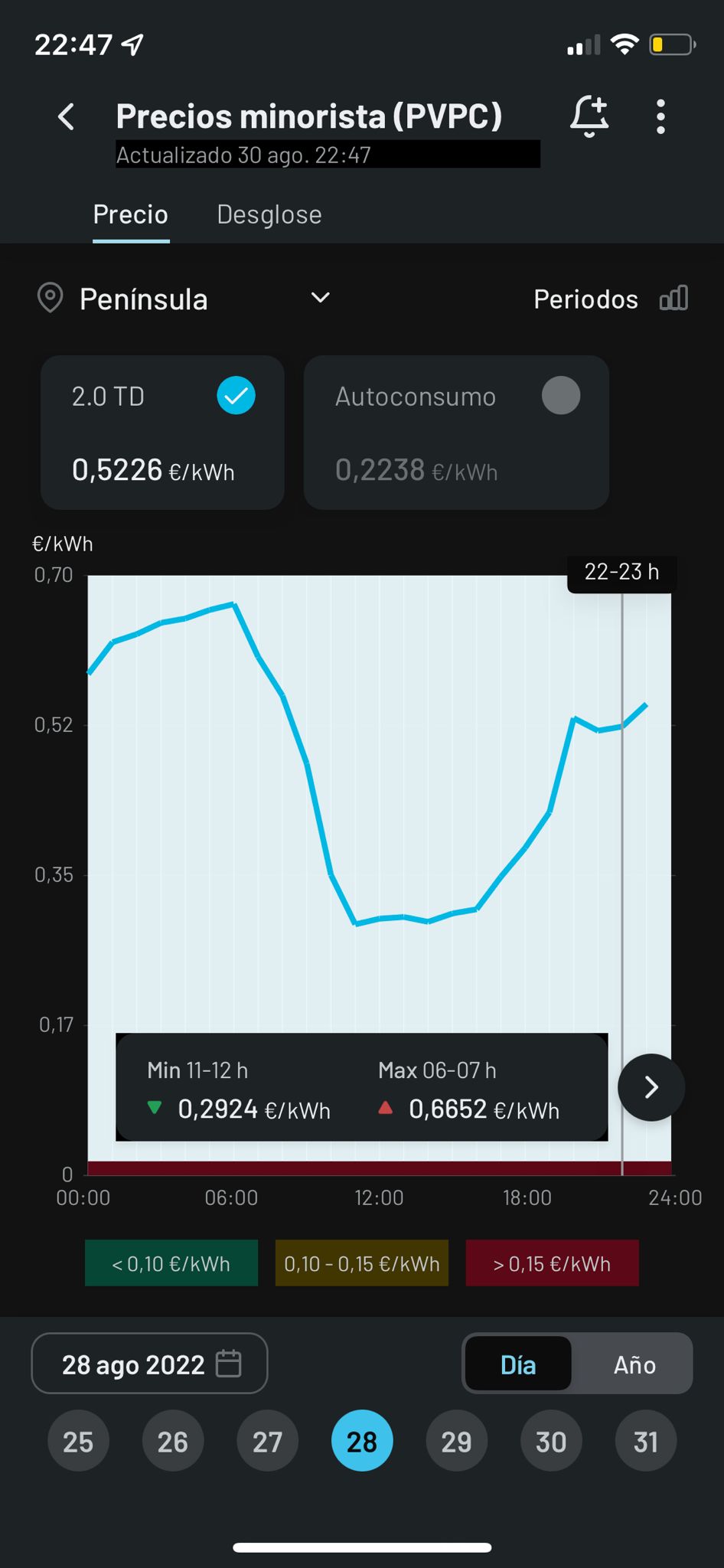Show Periodos chart view
The height and width of the screenshot is (1568, 724).
click(610, 299)
